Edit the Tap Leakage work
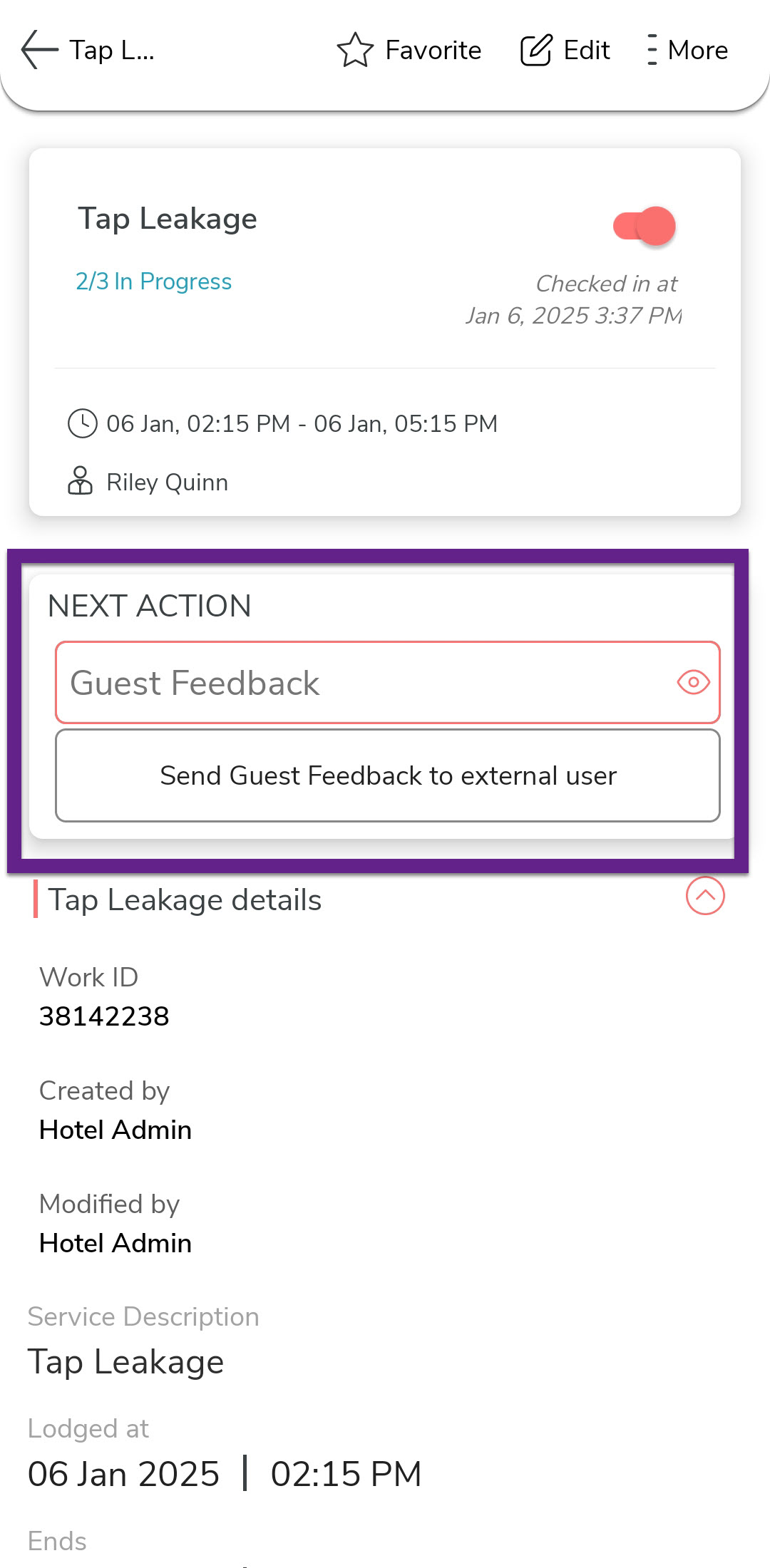This screenshot has width=770, height=1568. click(x=565, y=50)
